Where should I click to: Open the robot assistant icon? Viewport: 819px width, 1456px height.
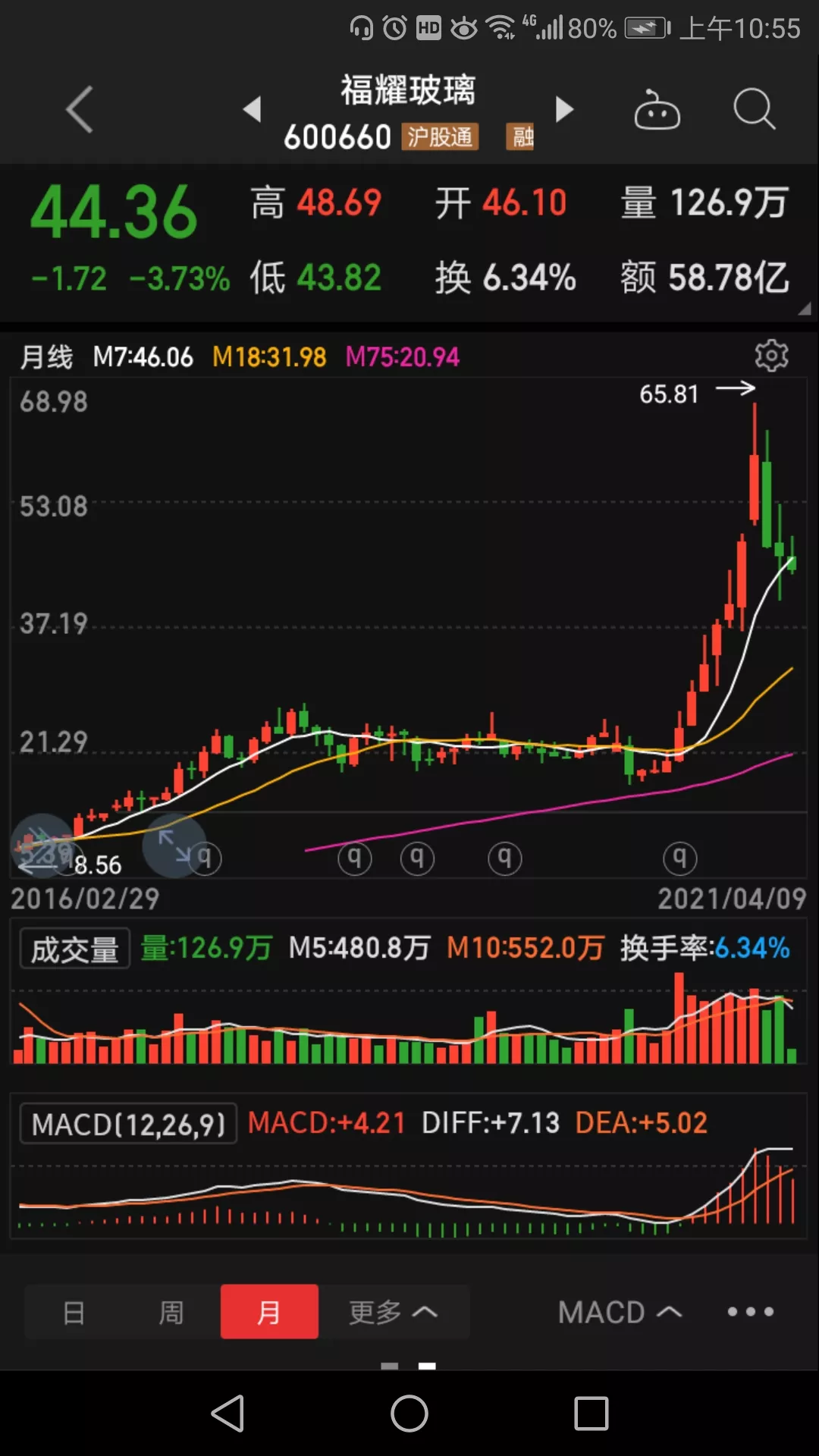coord(657,110)
